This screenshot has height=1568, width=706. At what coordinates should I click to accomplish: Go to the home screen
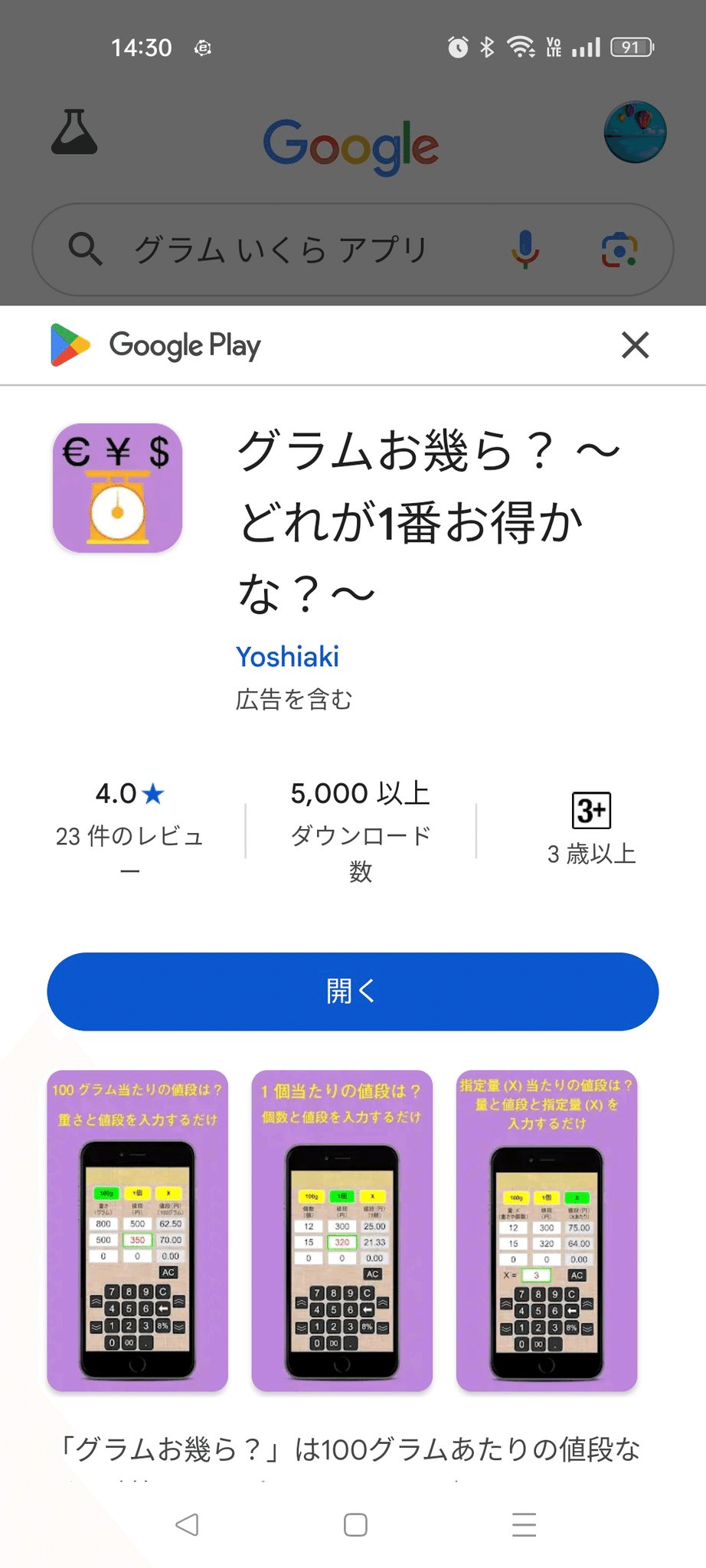pyautogui.click(x=355, y=1524)
